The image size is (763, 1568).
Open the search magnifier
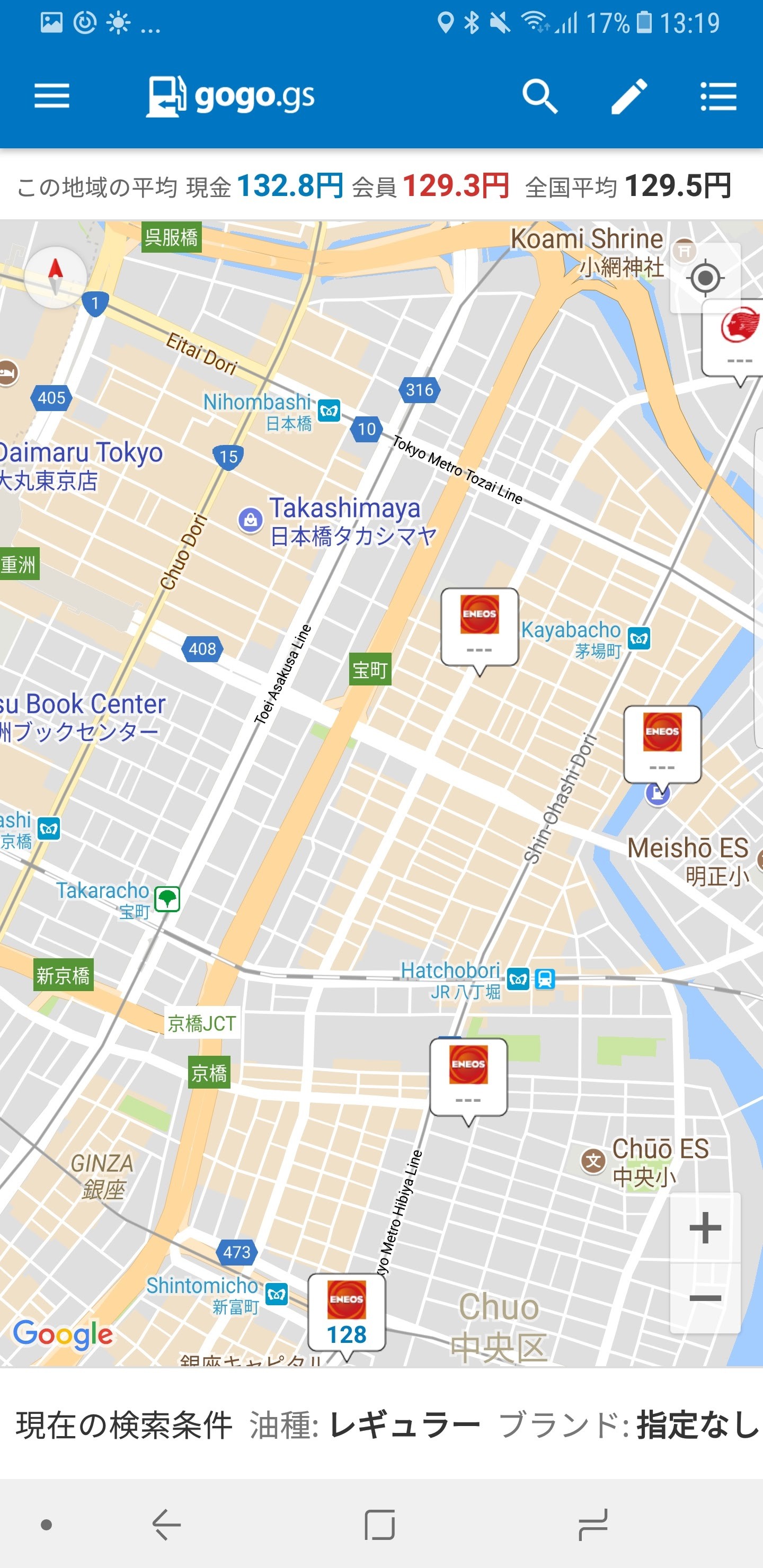coord(539,96)
